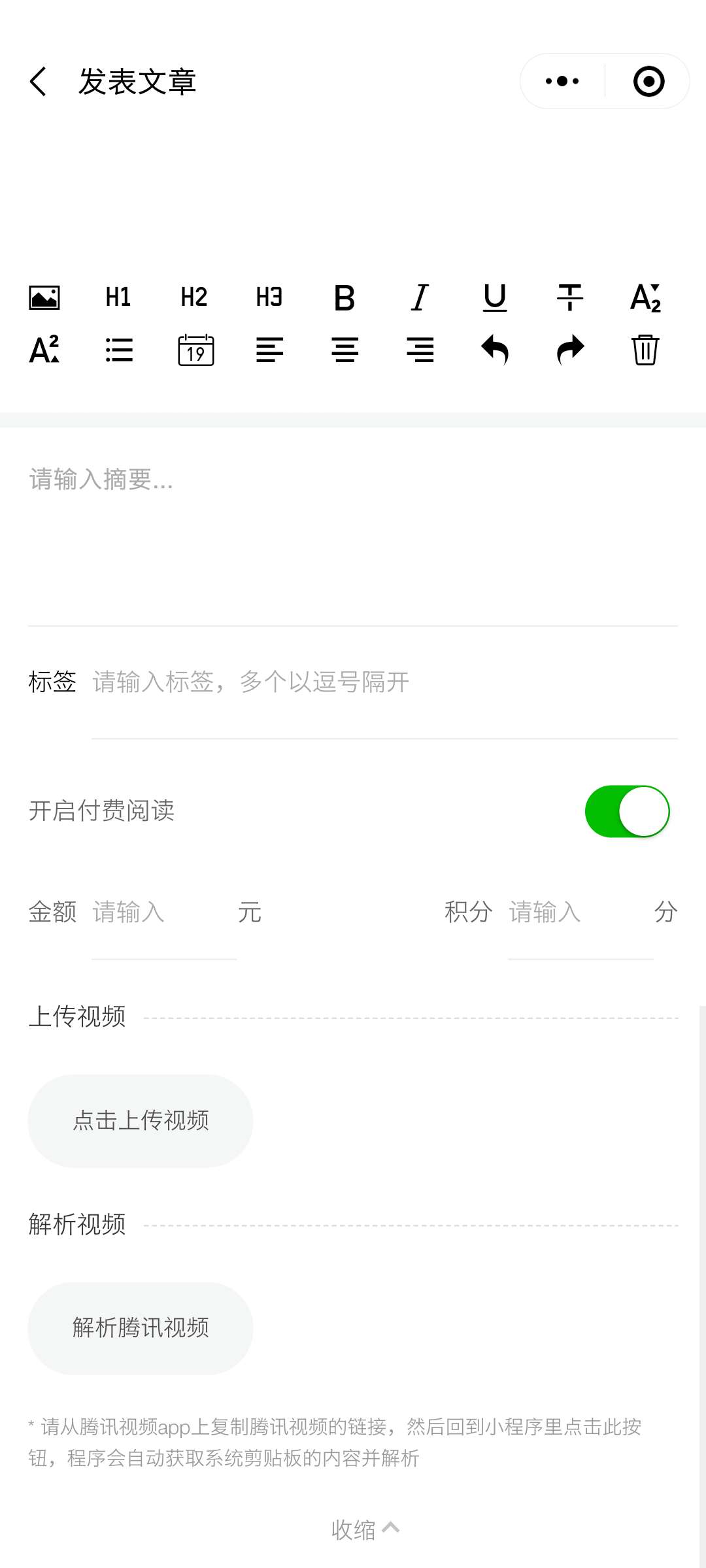
Task: Tap the 解析腾讯视频 button
Action: tap(141, 1328)
